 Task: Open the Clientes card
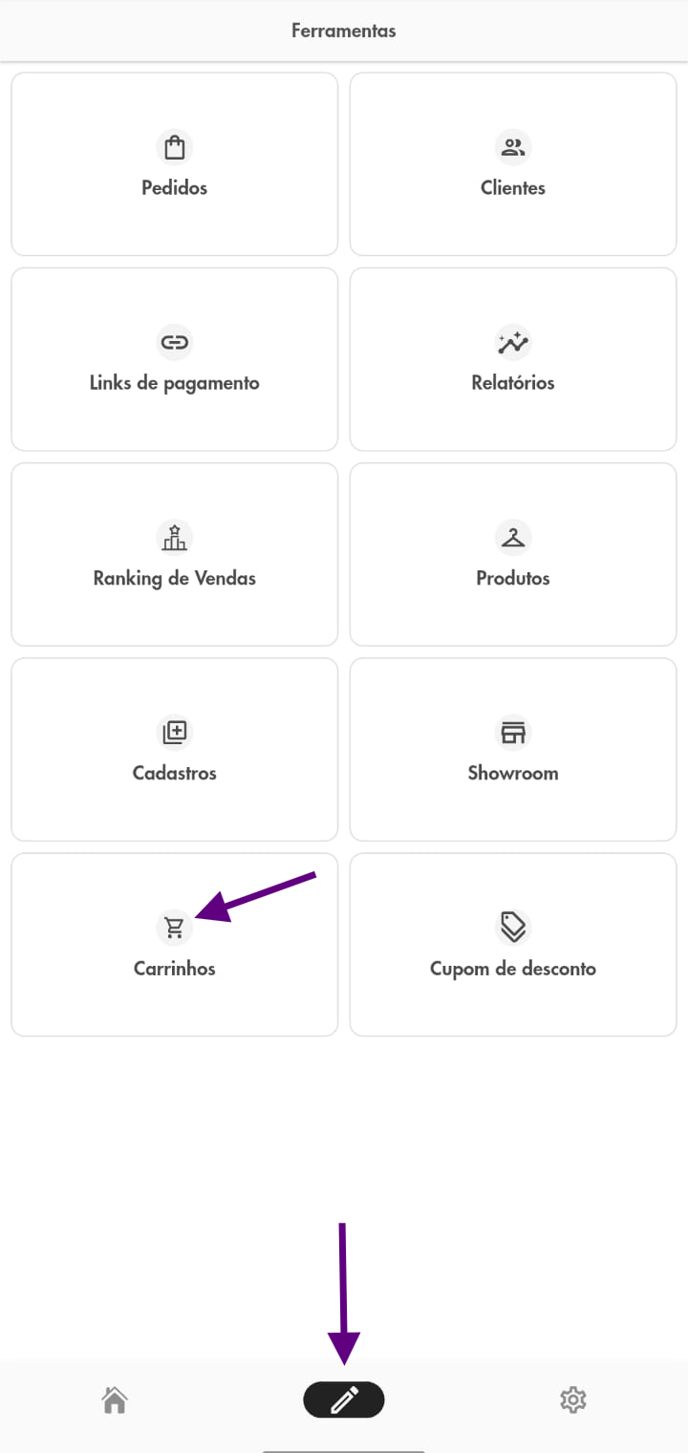pyautogui.click(x=513, y=165)
